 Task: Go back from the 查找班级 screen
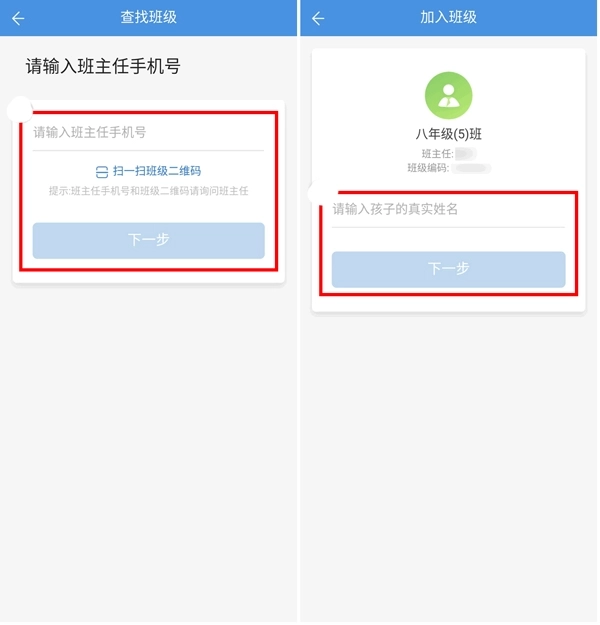(18, 18)
